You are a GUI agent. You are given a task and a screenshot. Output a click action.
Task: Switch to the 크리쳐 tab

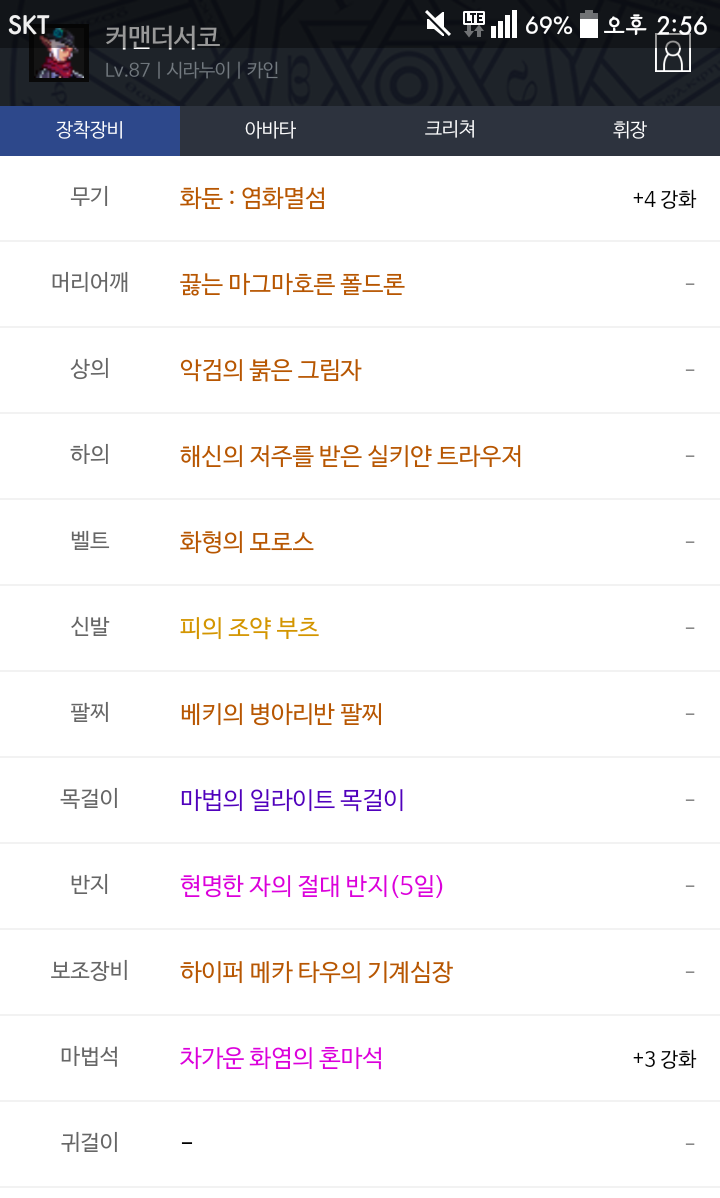tap(450, 130)
